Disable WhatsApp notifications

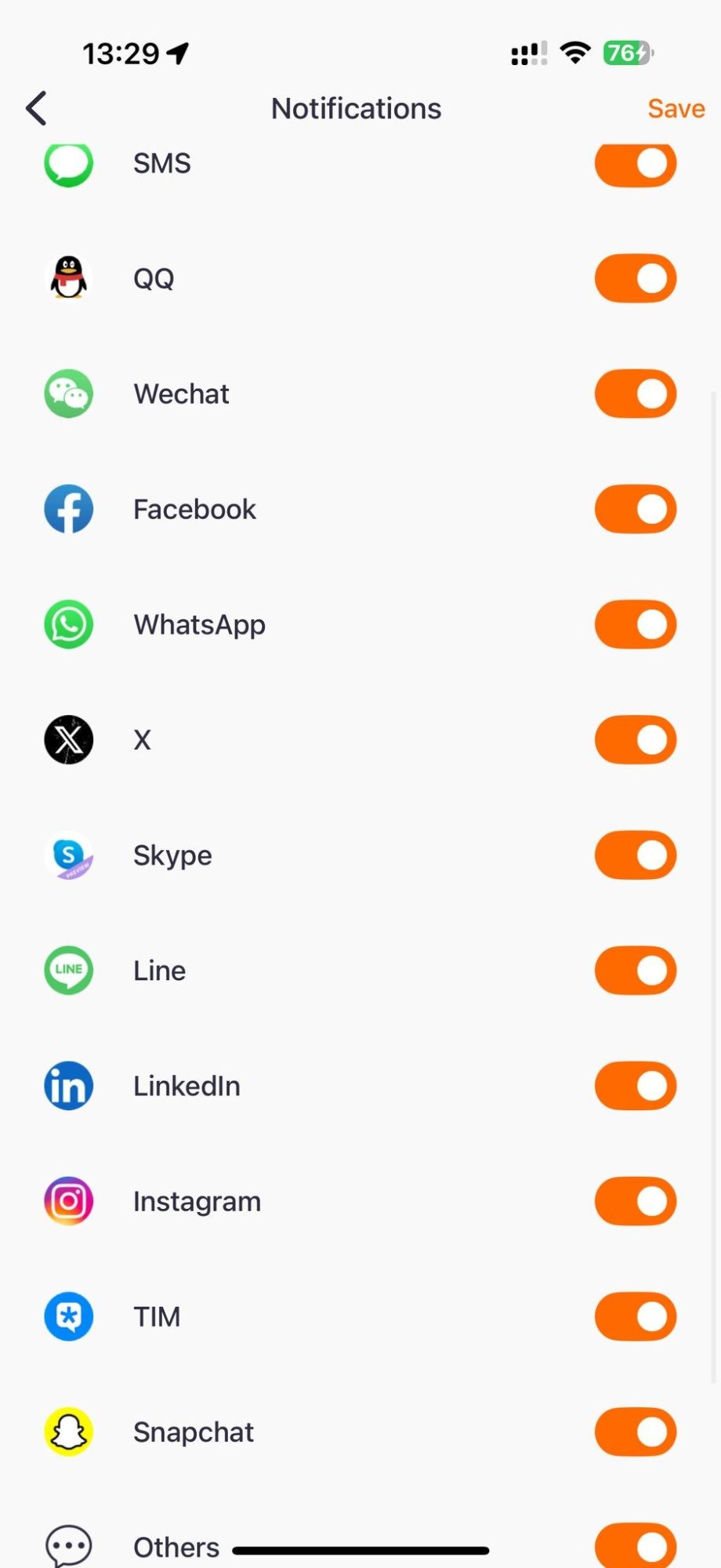point(635,624)
